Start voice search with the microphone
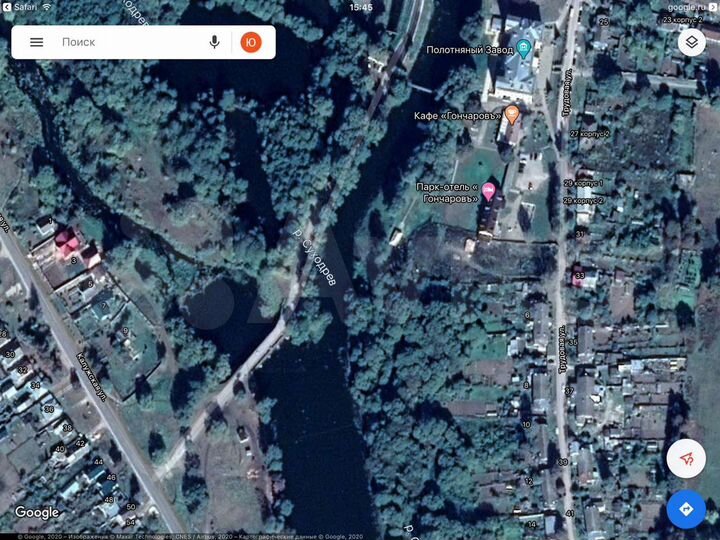This screenshot has width=720, height=540. (214, 42)
